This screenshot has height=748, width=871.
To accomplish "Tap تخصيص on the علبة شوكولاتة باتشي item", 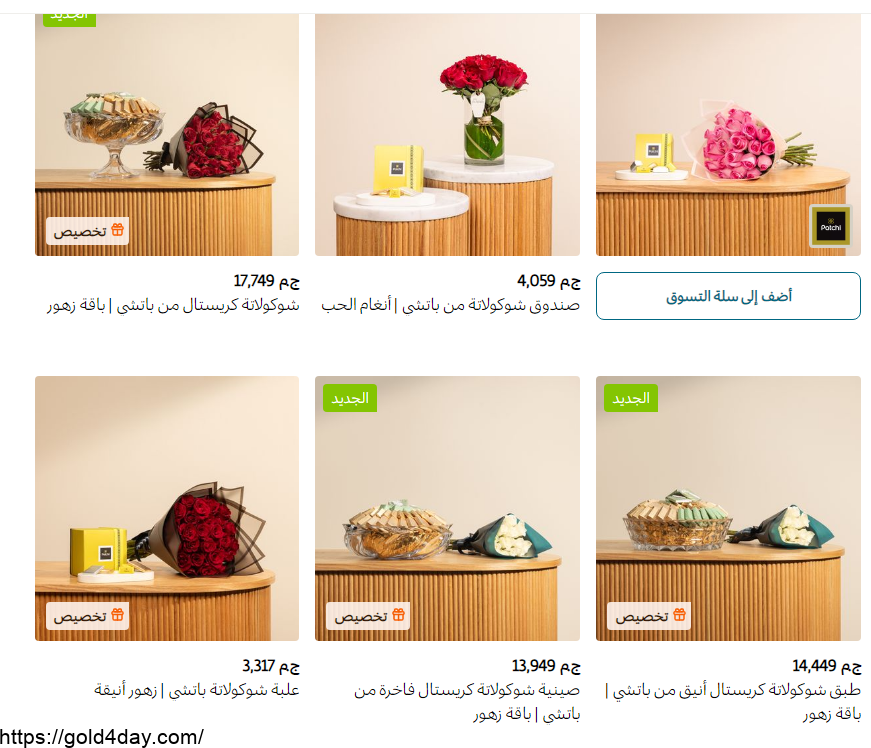I will tap(88, 616).
